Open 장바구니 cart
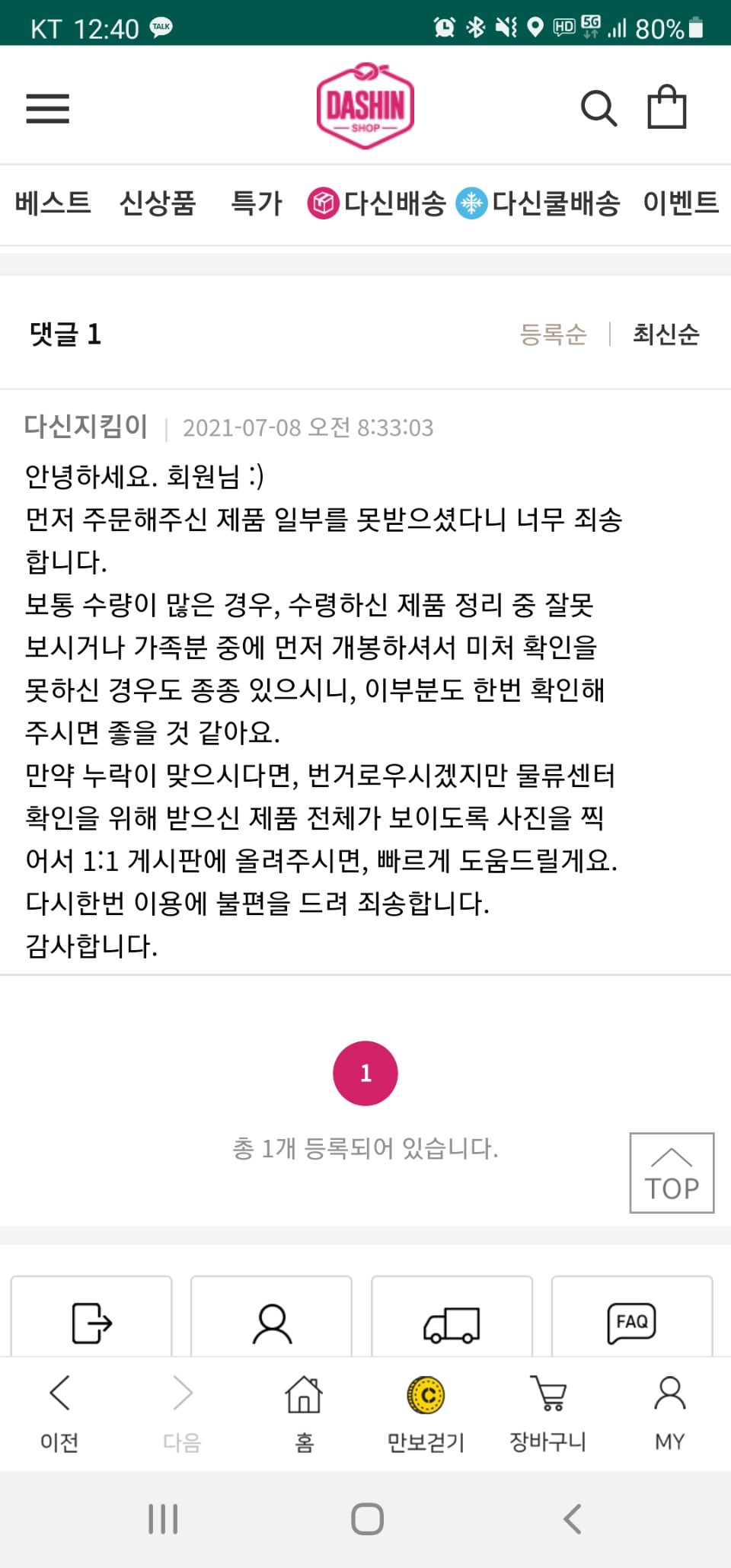Viewport: 731px width, 1568px height. tap(548, 1411)
